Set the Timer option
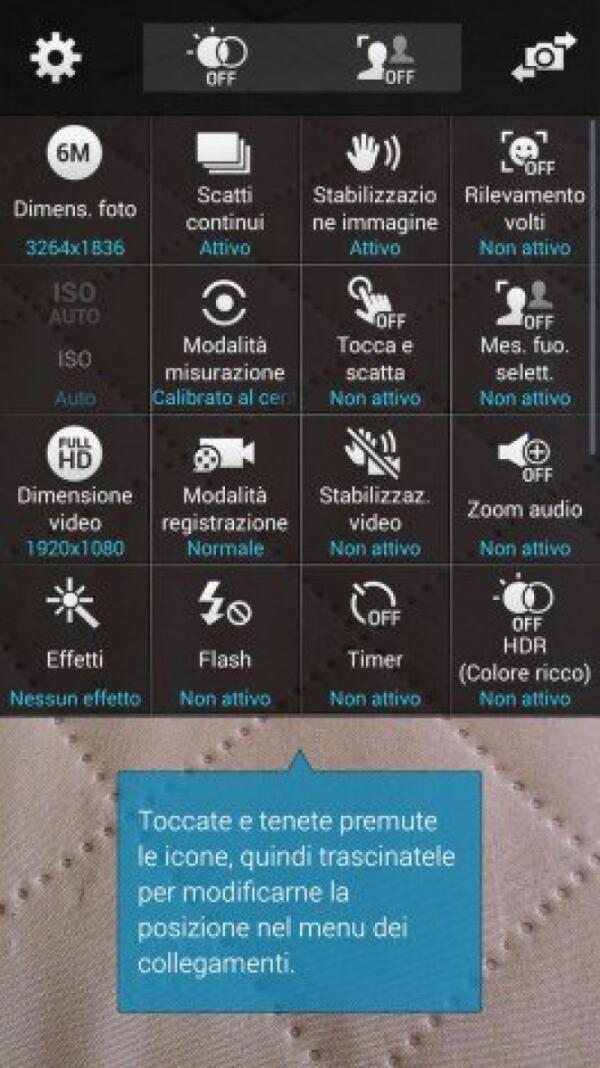 (375, 638)
